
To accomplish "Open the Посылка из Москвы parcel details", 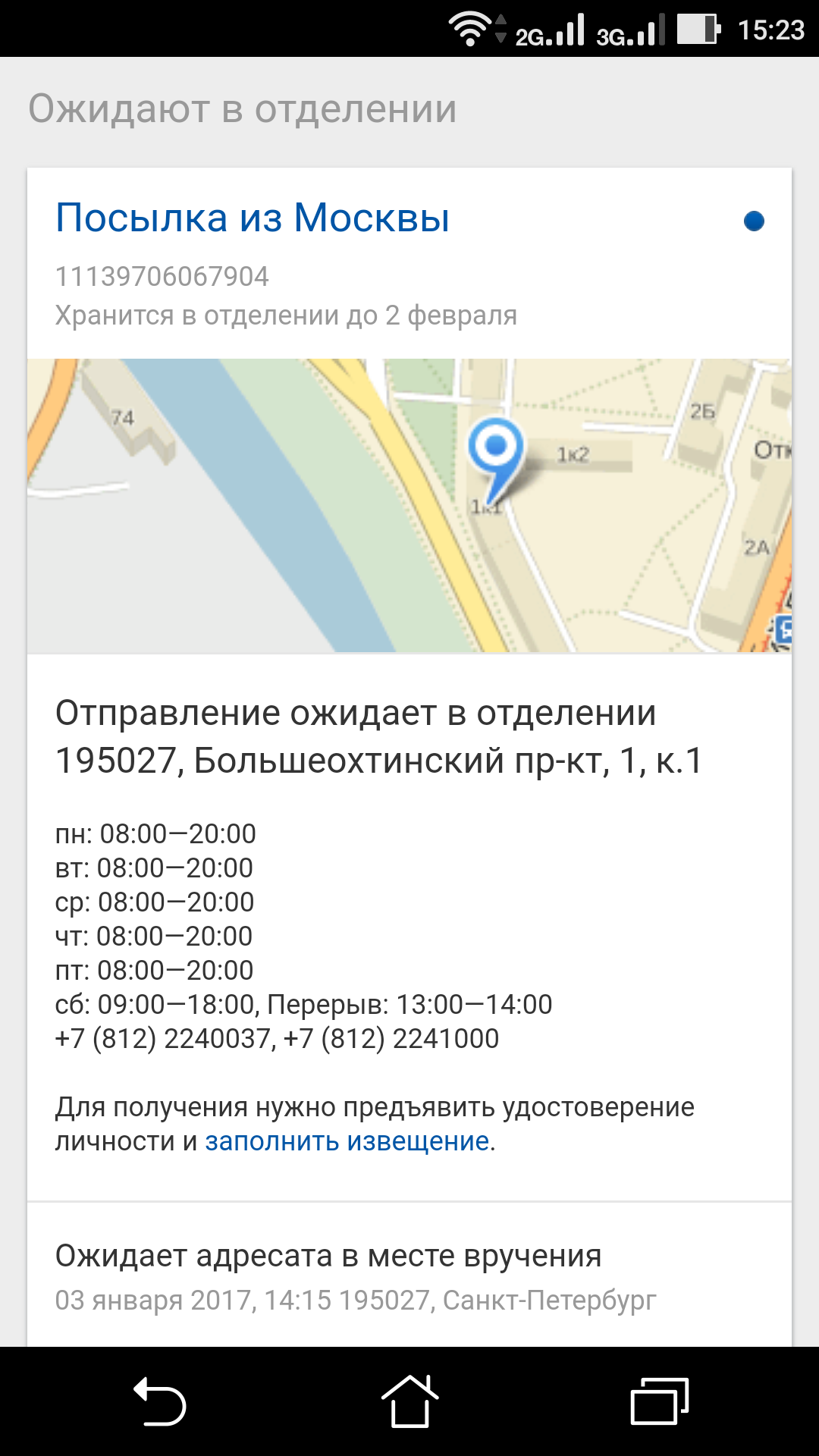I will (x=253, y=218).
